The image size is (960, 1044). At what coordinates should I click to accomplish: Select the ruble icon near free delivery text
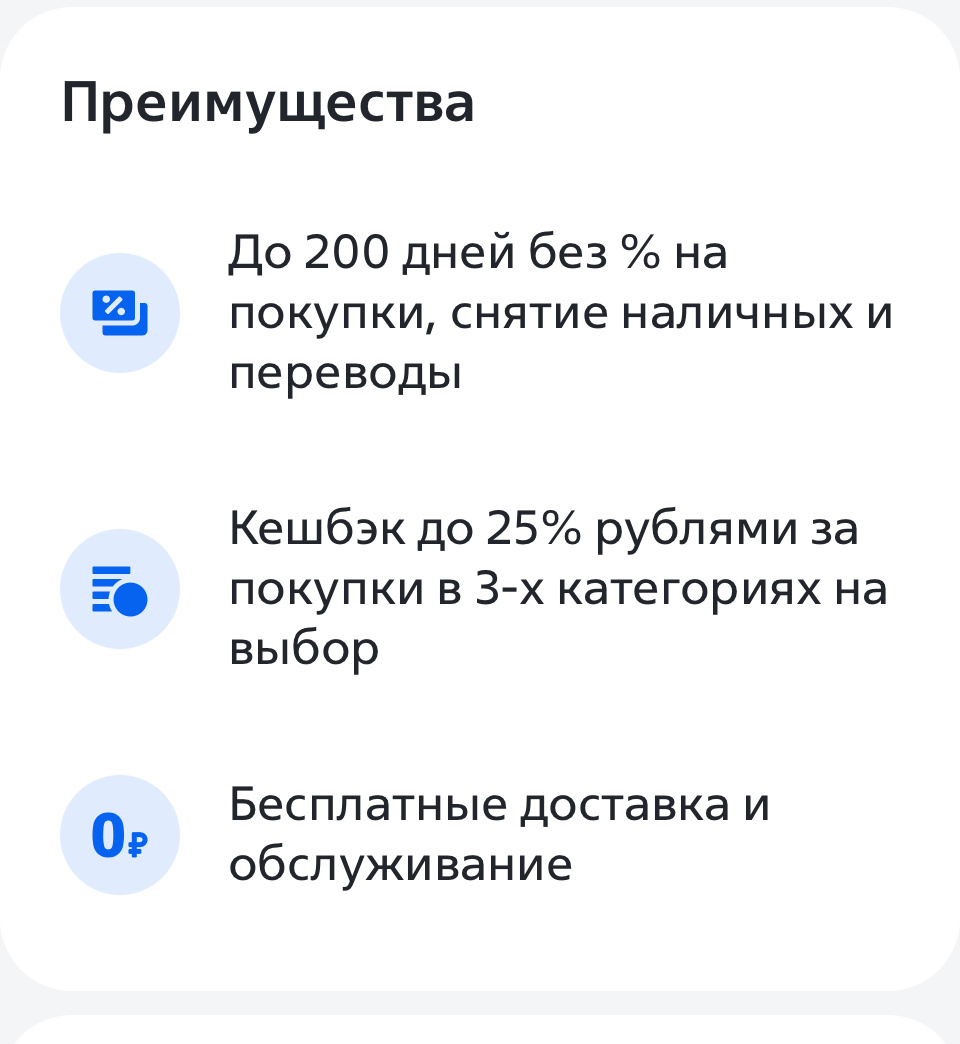tap(120, 834)
